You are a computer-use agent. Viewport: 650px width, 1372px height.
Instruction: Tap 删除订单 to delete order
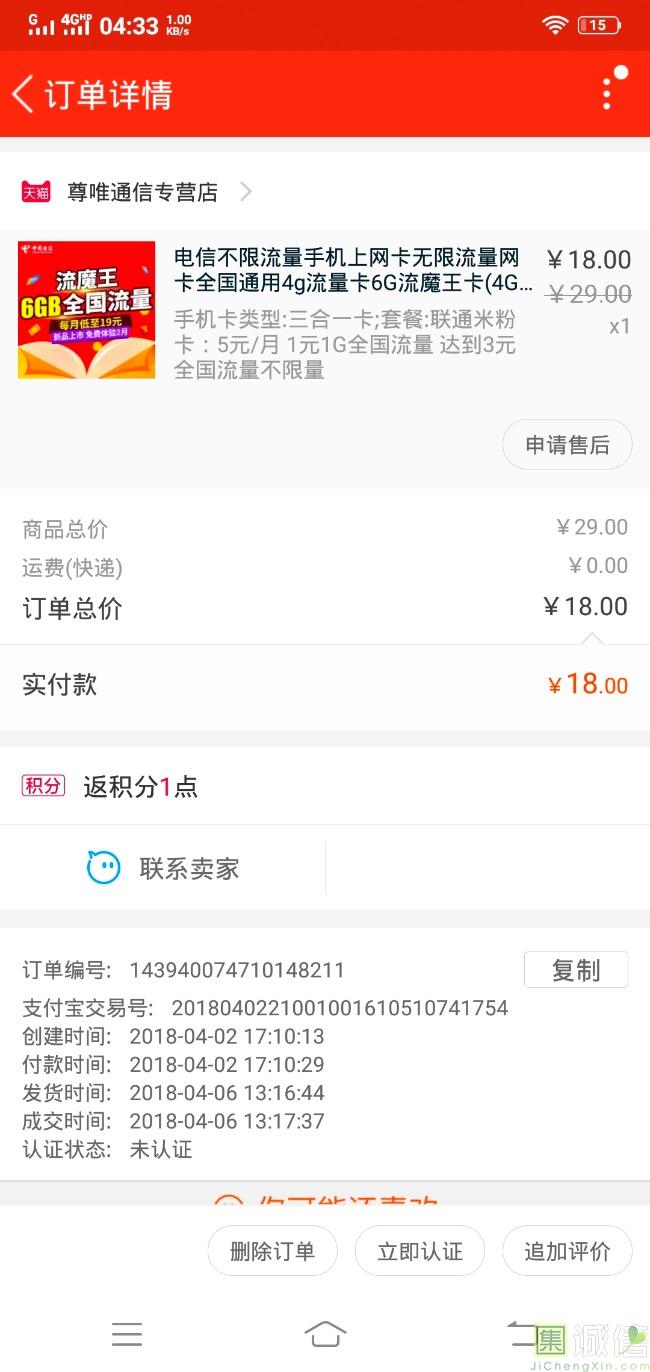click(272, 1251)
